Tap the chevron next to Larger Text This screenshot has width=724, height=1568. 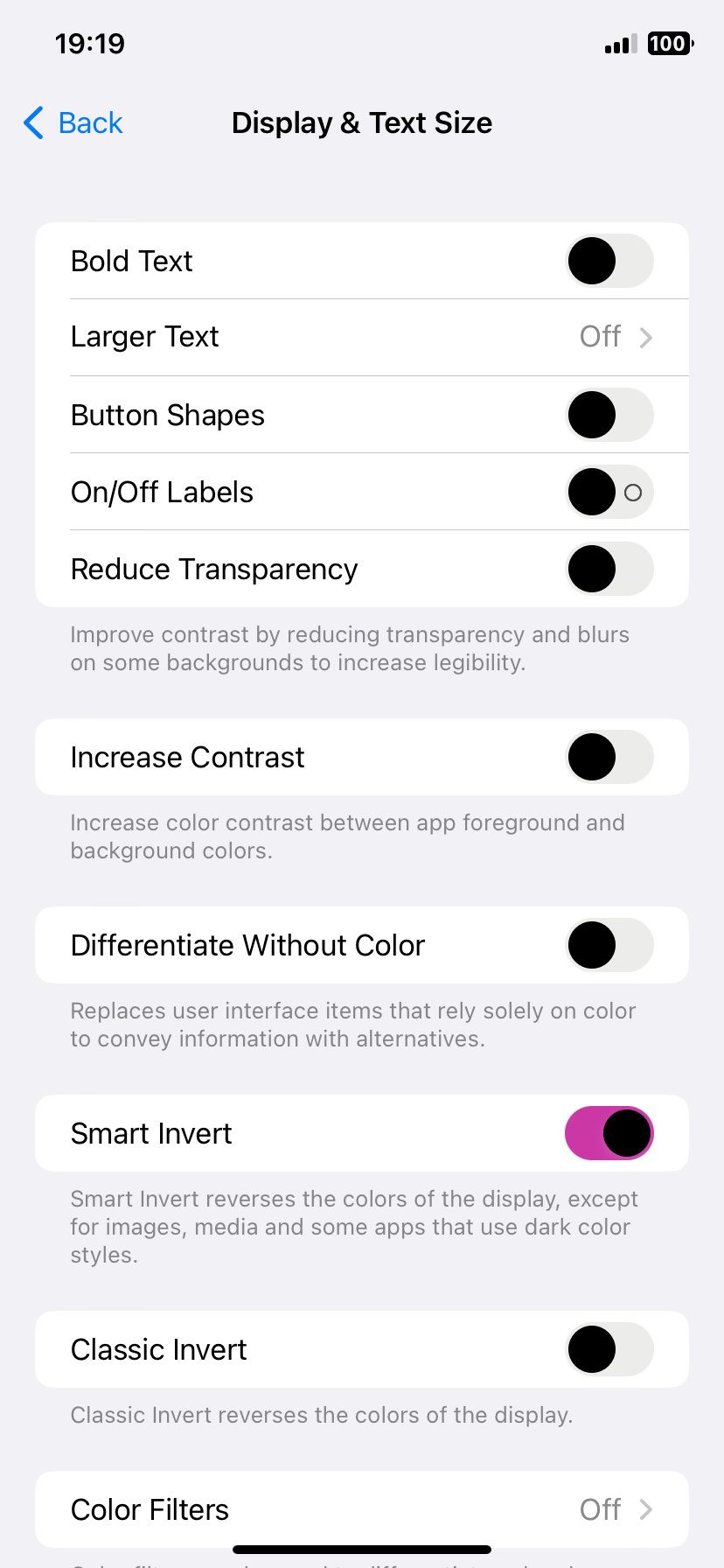click(x=645, y=337)
